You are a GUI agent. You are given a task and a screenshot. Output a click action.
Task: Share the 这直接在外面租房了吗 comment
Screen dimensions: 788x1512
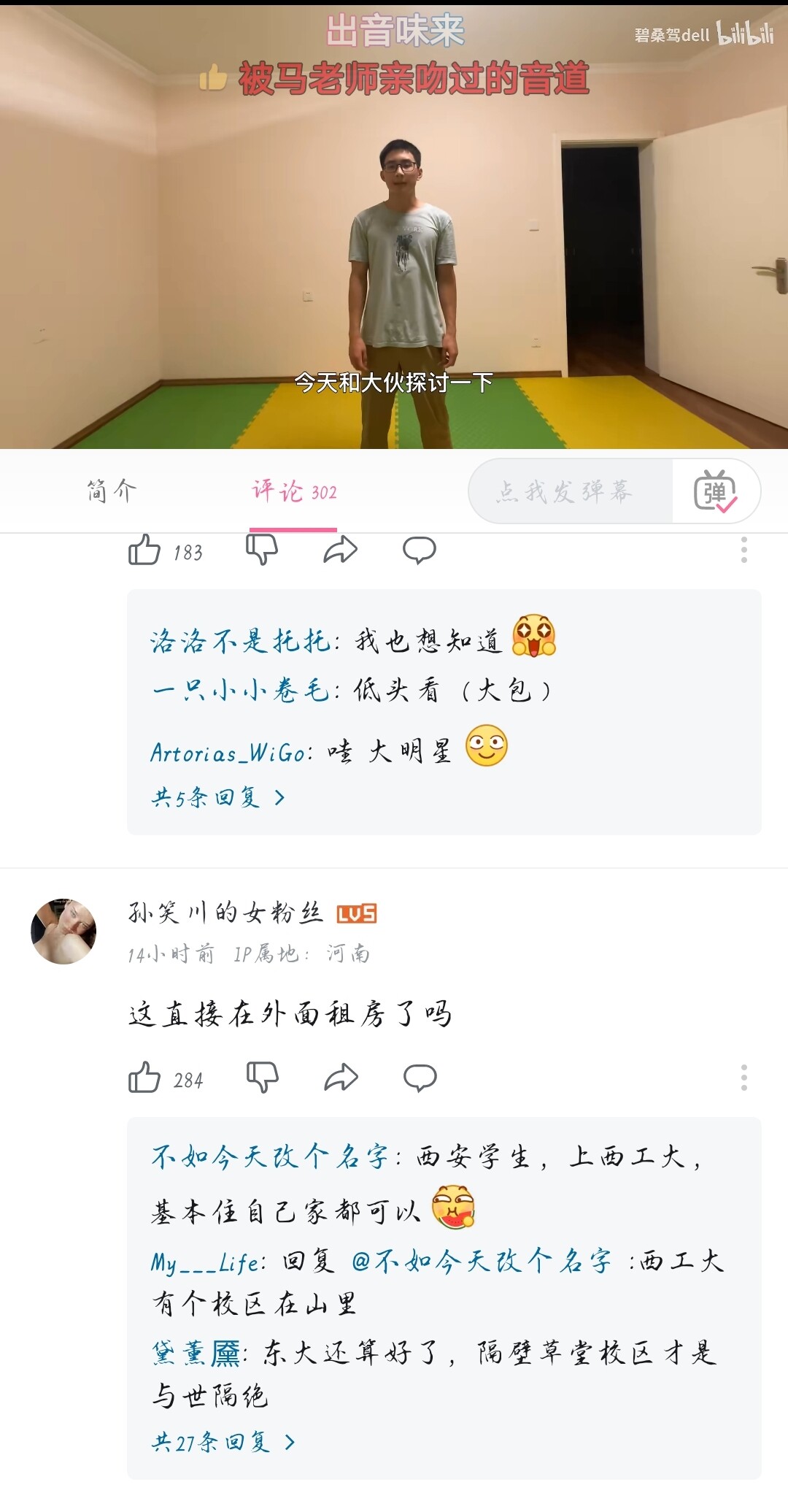(341, 1078)
